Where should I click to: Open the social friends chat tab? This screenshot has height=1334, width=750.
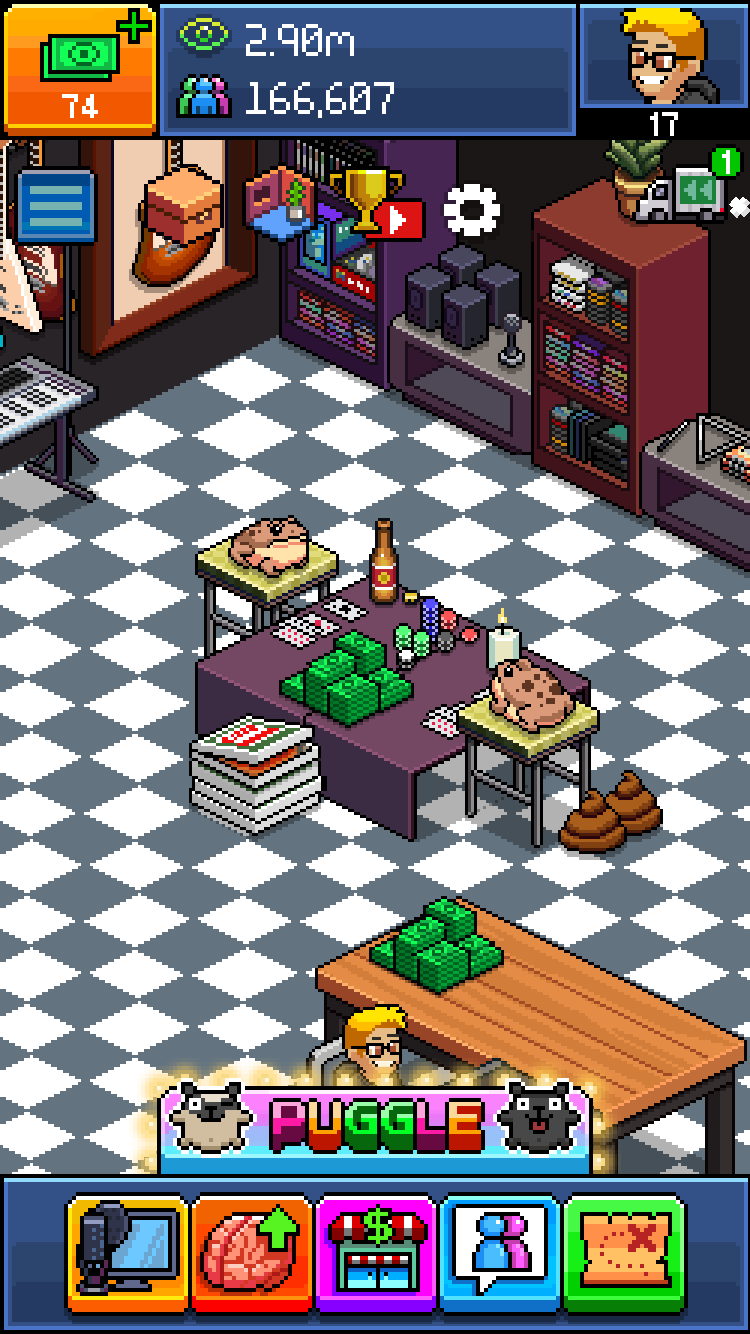pos(499,1253)
